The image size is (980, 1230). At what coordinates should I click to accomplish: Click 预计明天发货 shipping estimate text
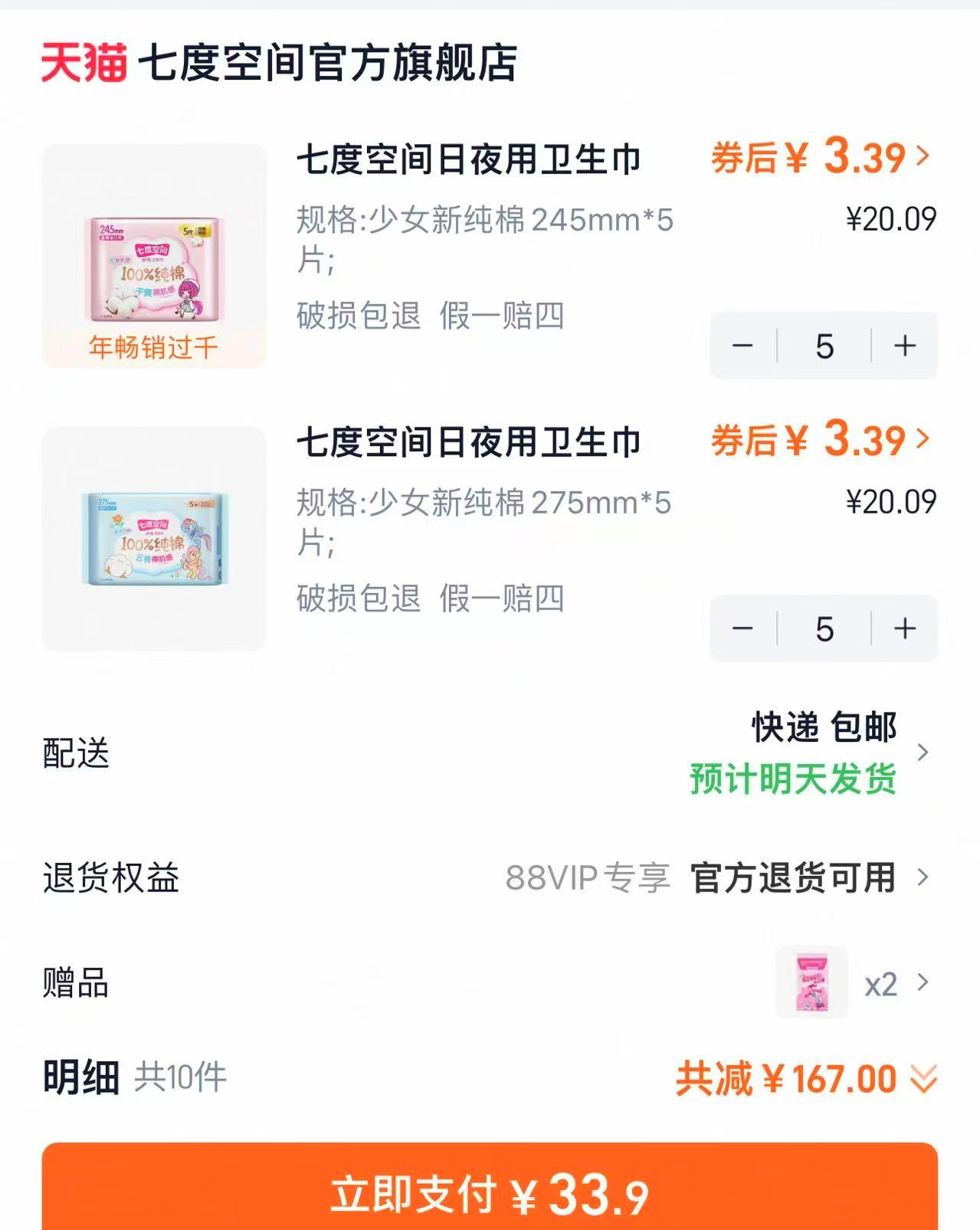(x=791, y=779)
